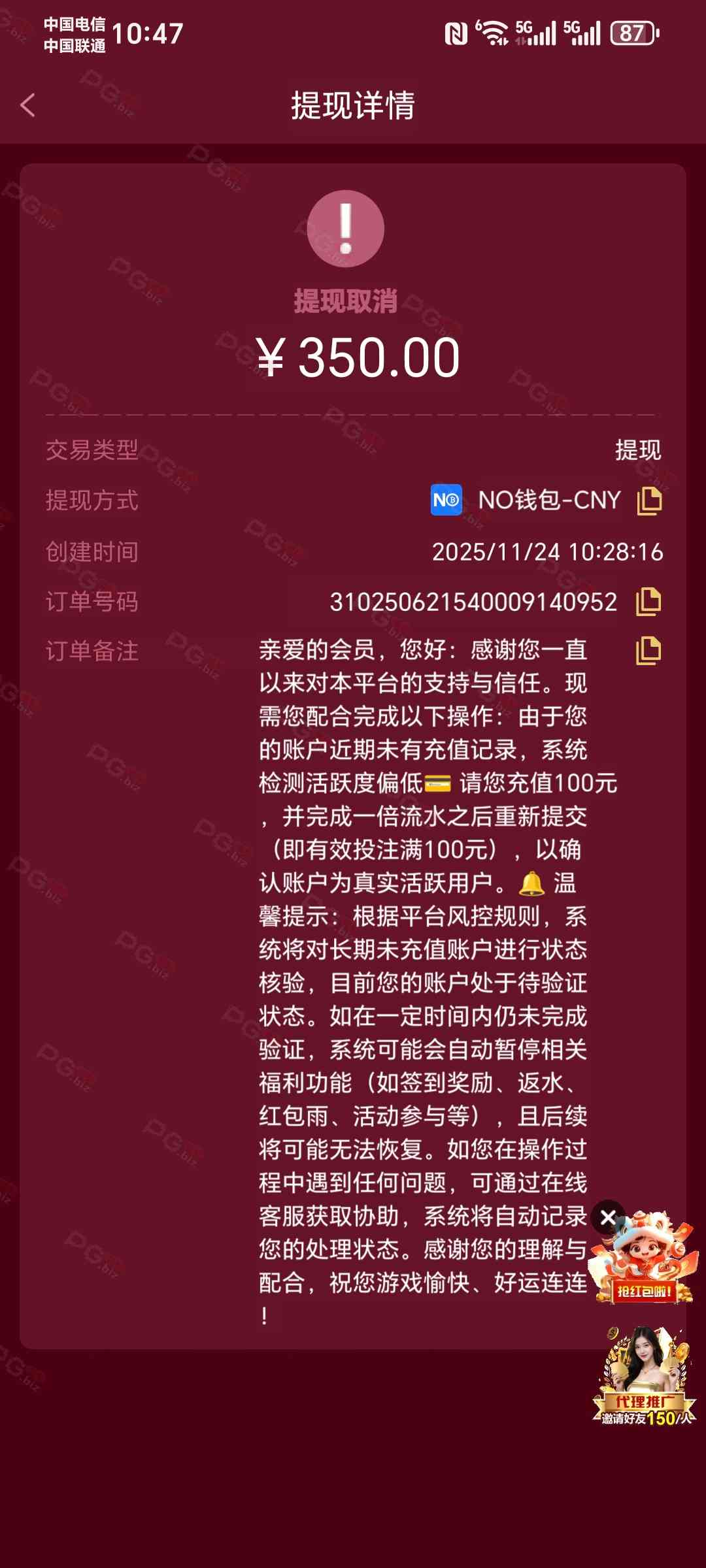
Task: Copy the NO钱包-CNY withdrawal method
Action: 648,500
